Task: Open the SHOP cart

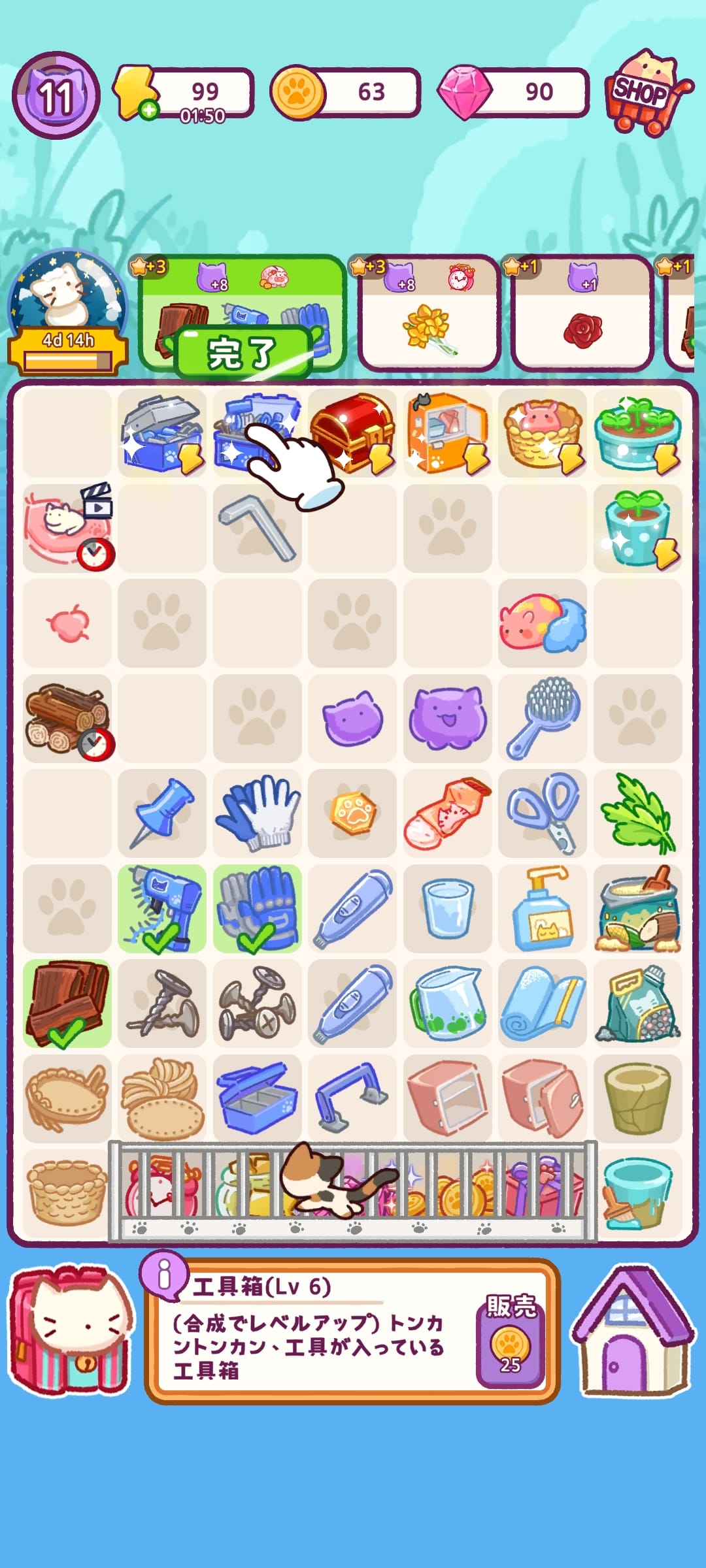Action: point(647,93)
